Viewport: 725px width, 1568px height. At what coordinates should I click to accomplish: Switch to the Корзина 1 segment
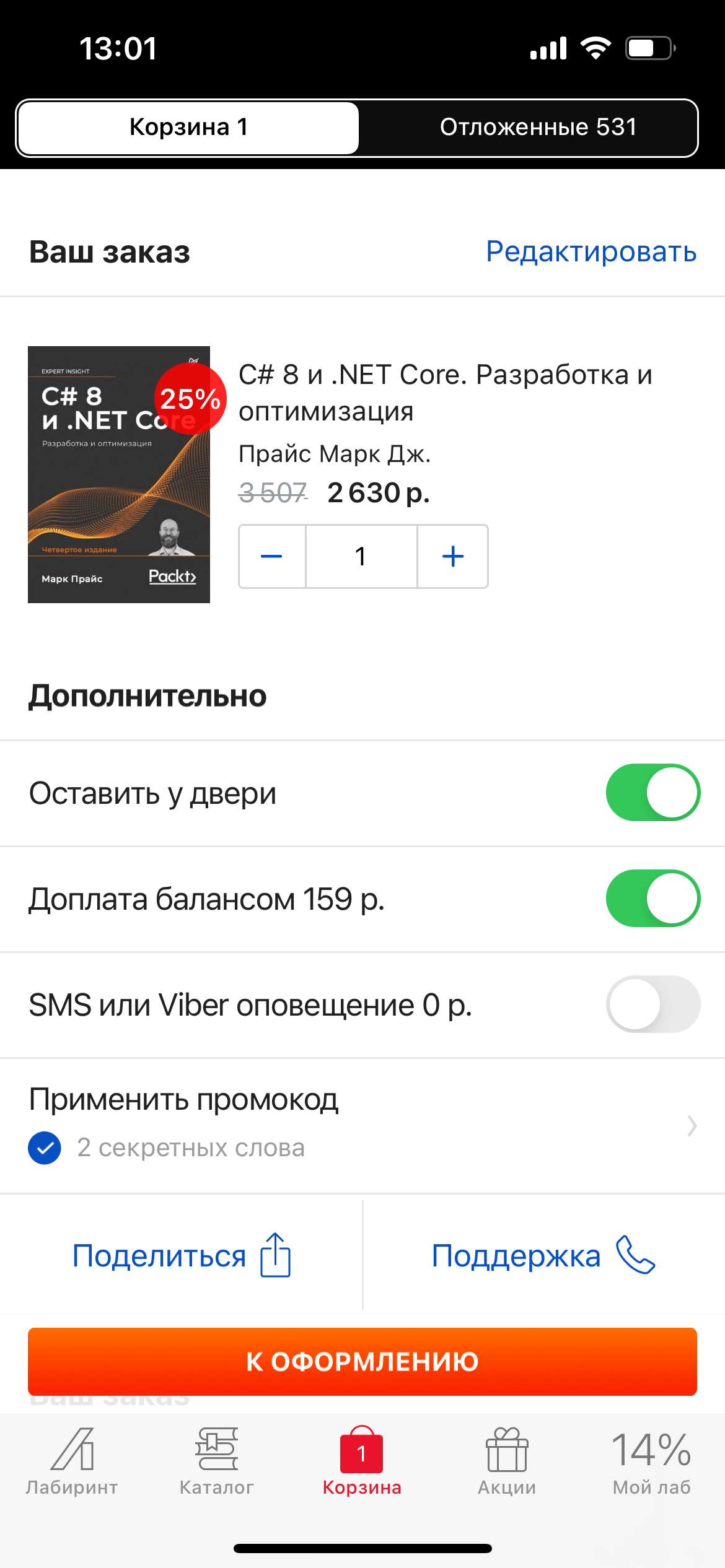coord(188,128)
